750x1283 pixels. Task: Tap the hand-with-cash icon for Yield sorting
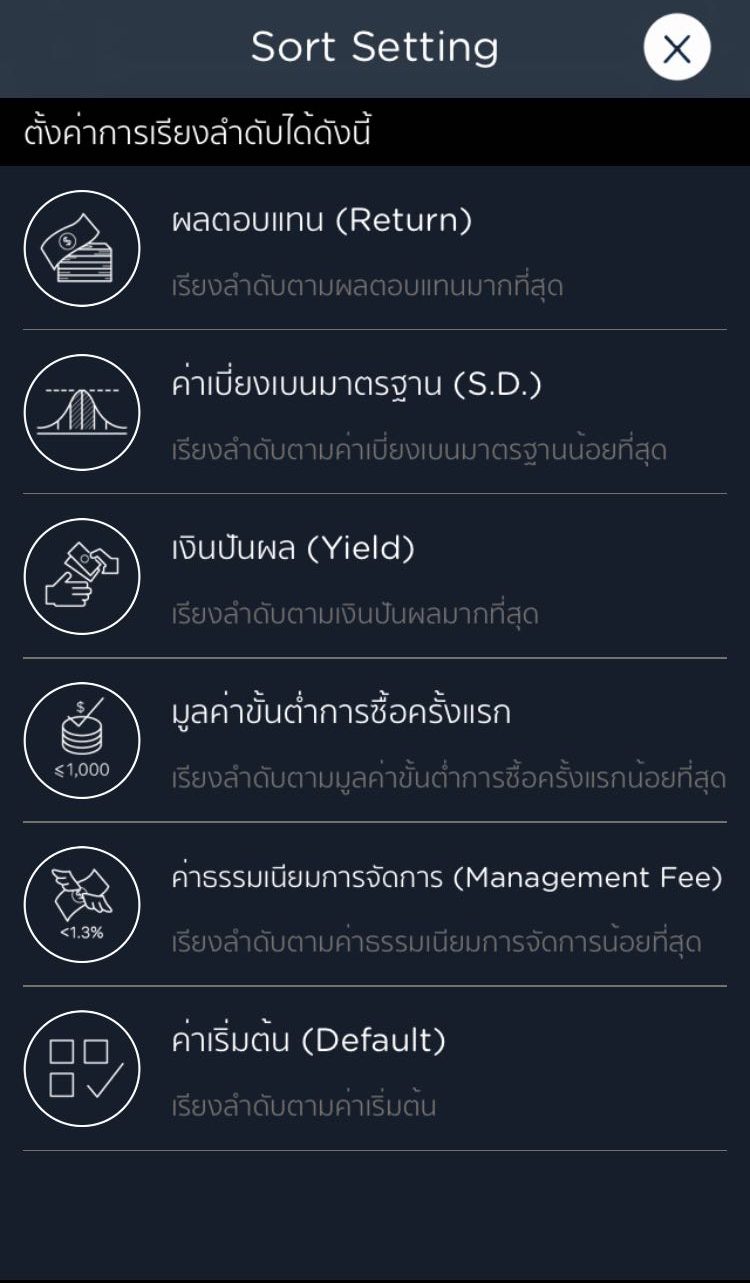click(83, 574)
